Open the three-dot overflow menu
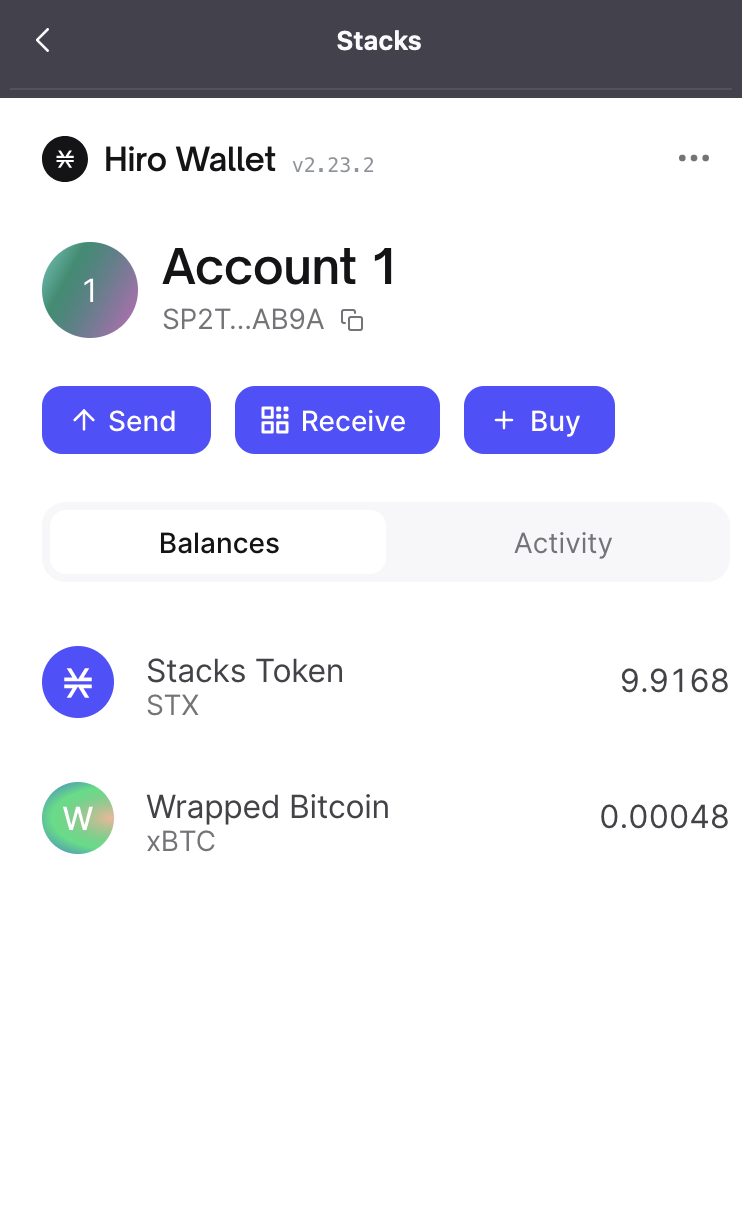 pos(694,158)
